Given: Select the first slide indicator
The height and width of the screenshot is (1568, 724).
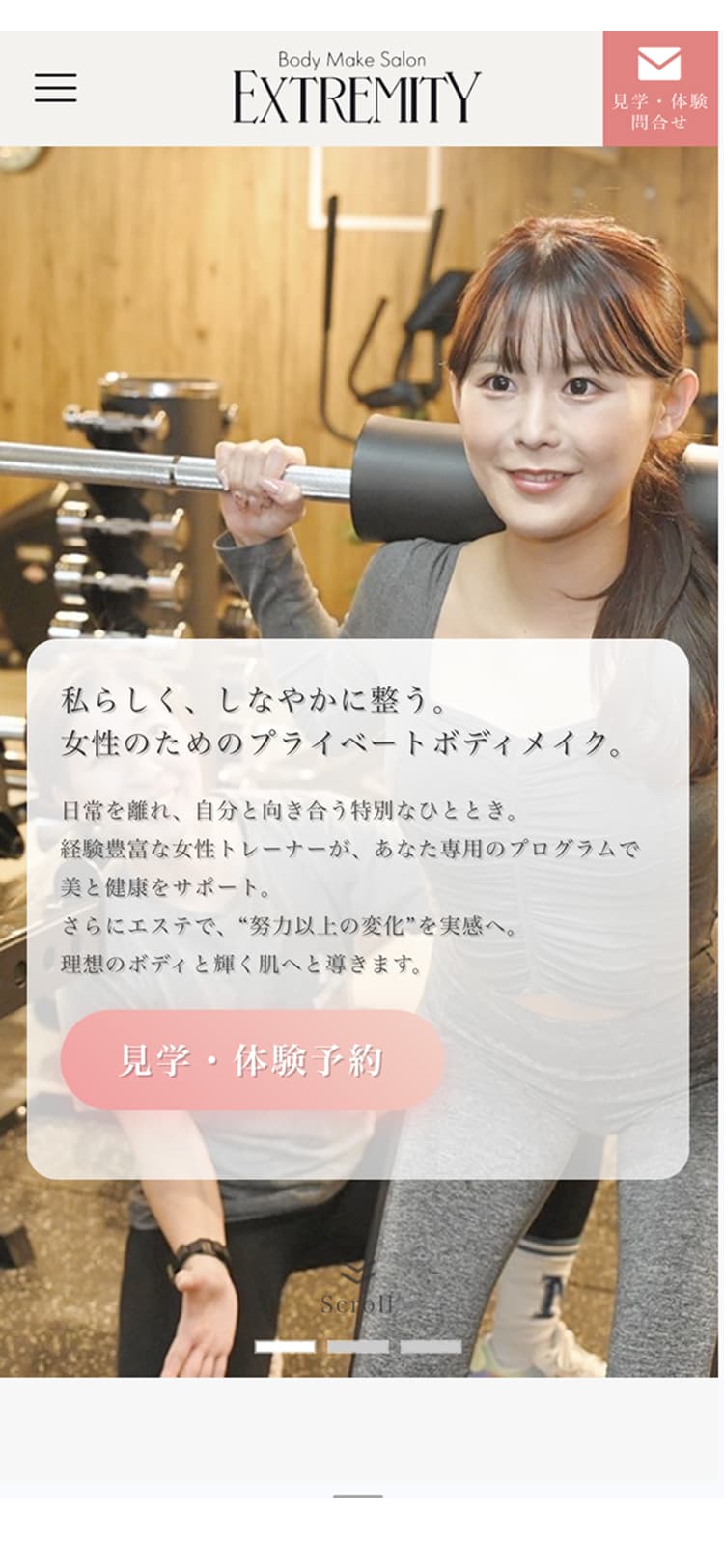Looking at the screenshot, I should (285, 1346).
